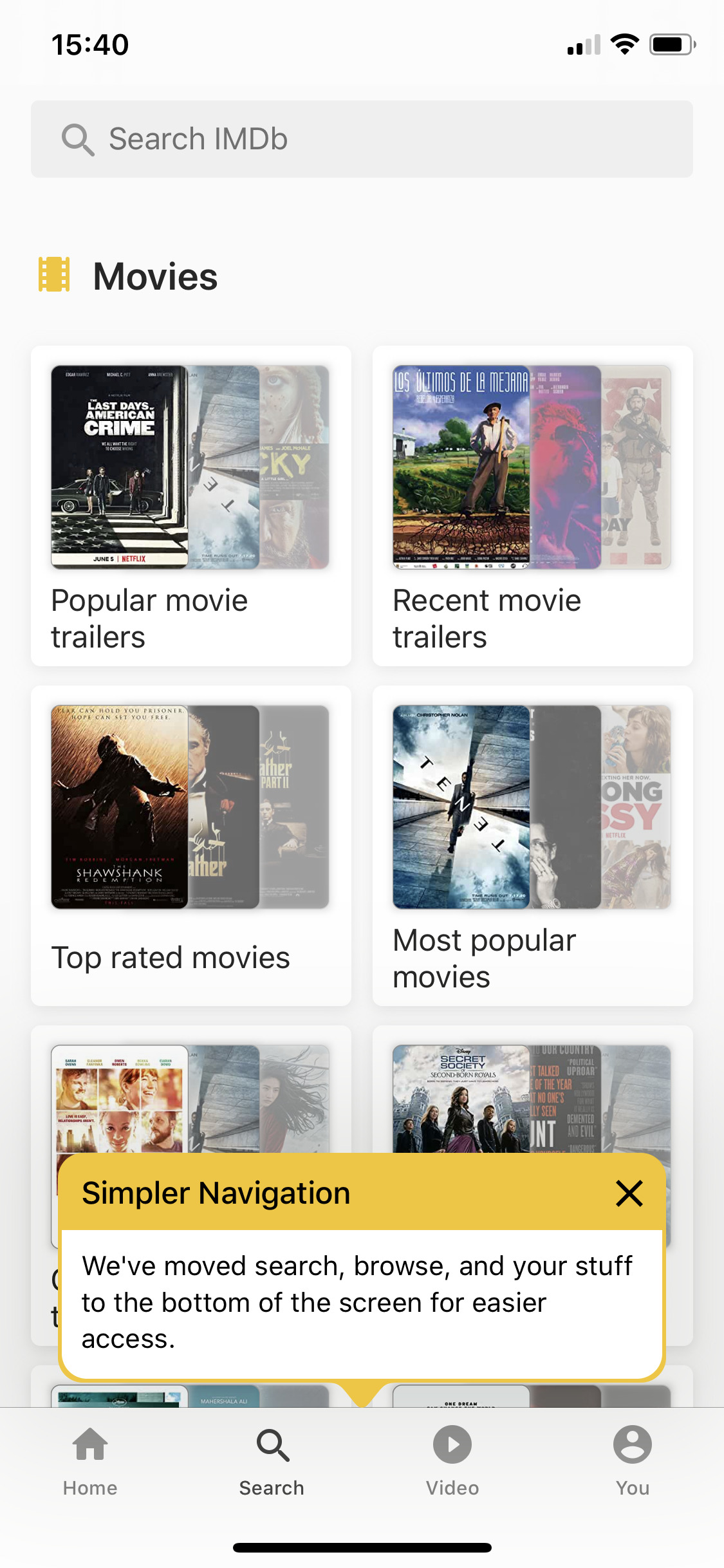724x1568 pixels.
Task: Tap the Search IMDb field
Action: (362, 139)
